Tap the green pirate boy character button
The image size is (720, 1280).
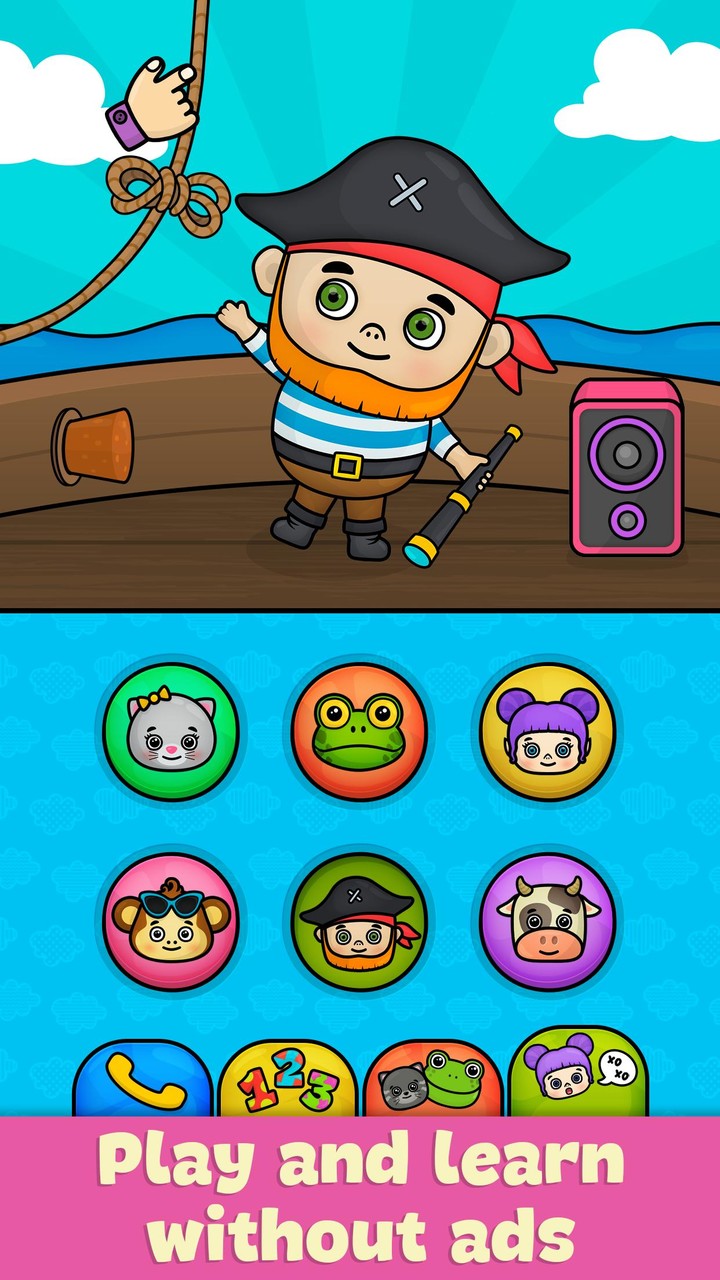click(x=360, y=923)
